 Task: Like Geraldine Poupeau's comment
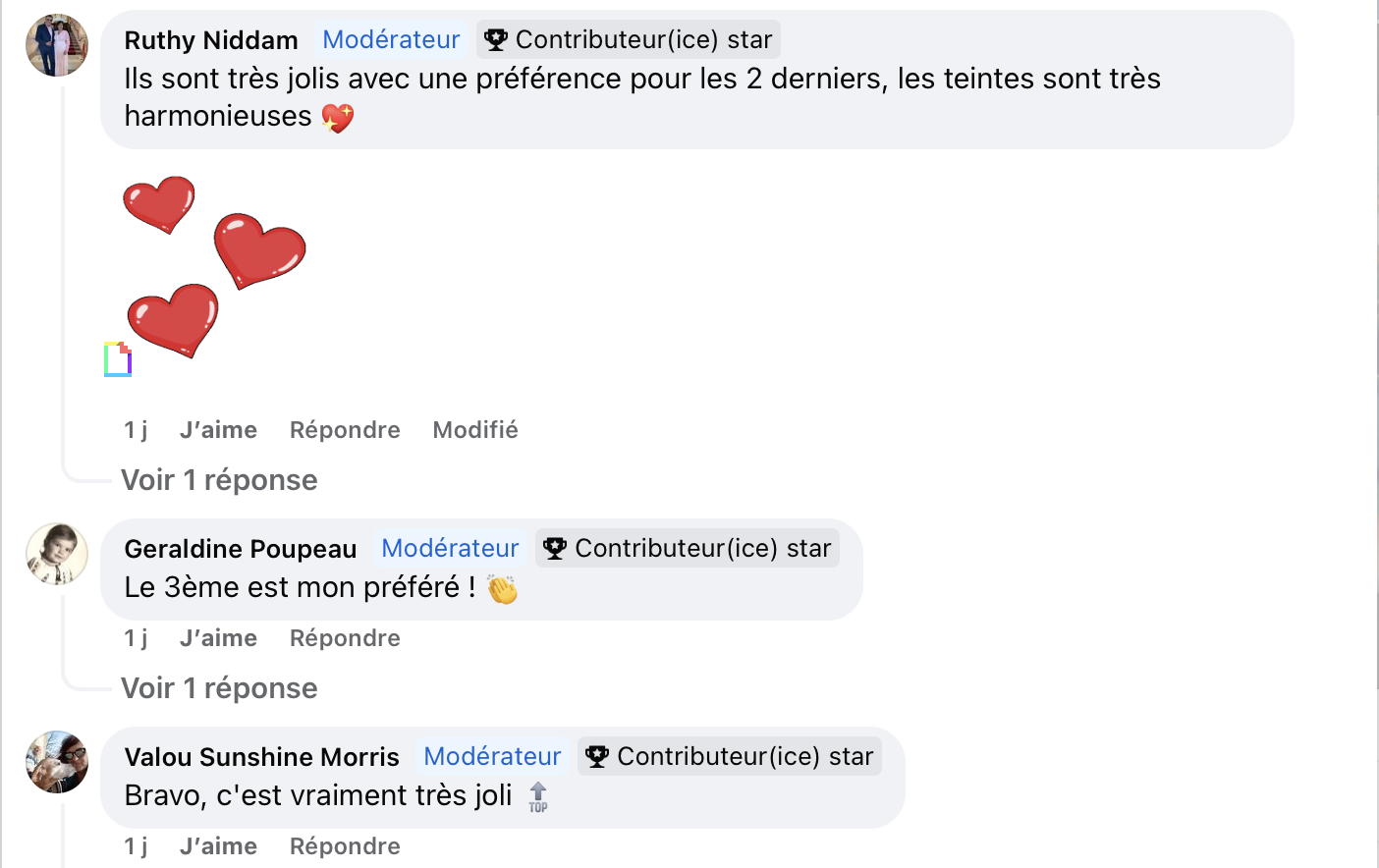click(x=218, y=638)
